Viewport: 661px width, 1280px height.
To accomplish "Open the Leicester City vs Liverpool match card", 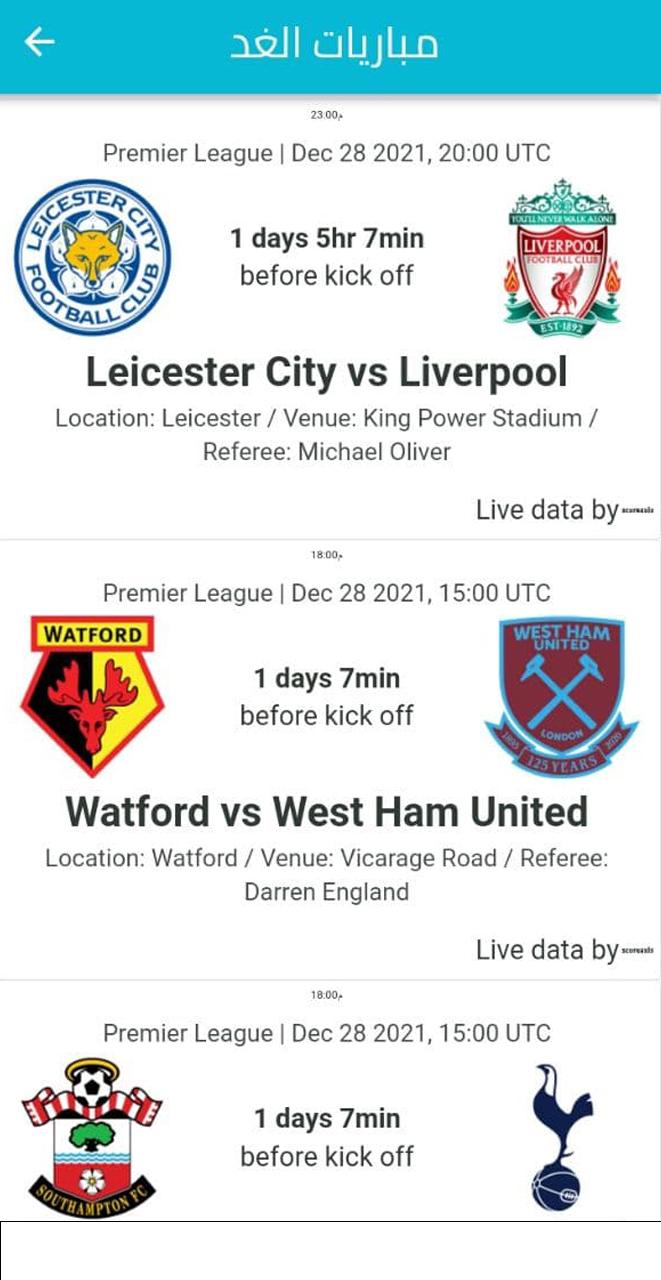I will 326,372.
